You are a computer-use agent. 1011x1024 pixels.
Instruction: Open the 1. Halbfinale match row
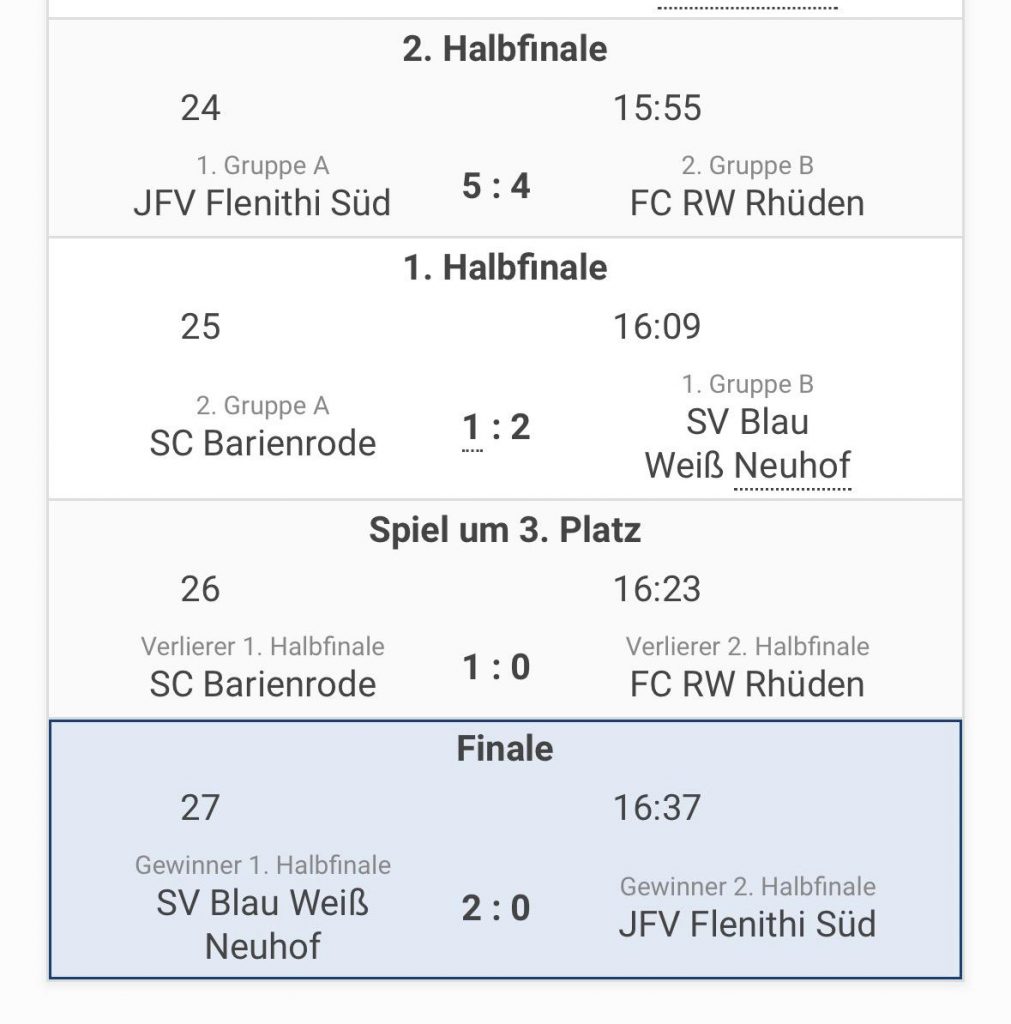(x=505, y=368)
